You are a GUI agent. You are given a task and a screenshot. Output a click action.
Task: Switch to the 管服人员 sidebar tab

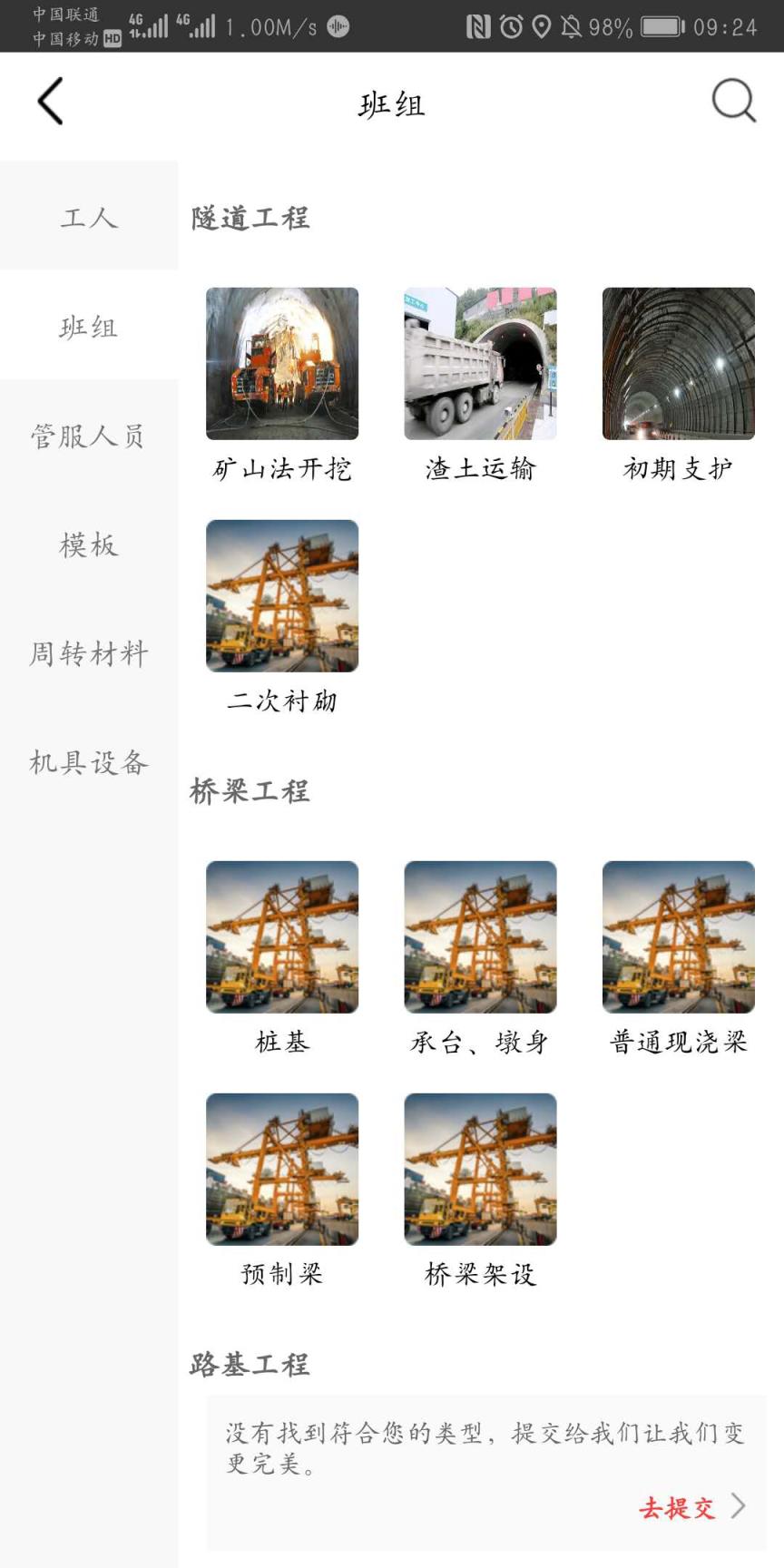point(88,436)
